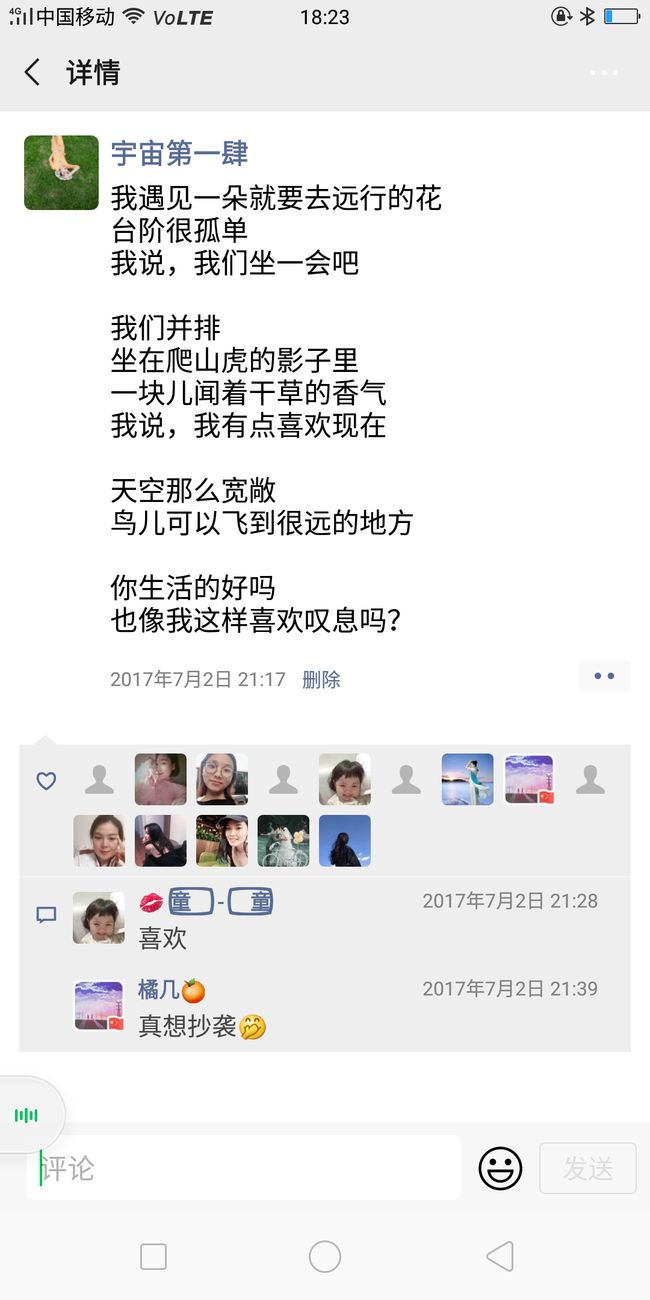Tap the floating green voice widget
Image resolution: width=650 pixels, height=1300 pixels.
pos(27,1115)
